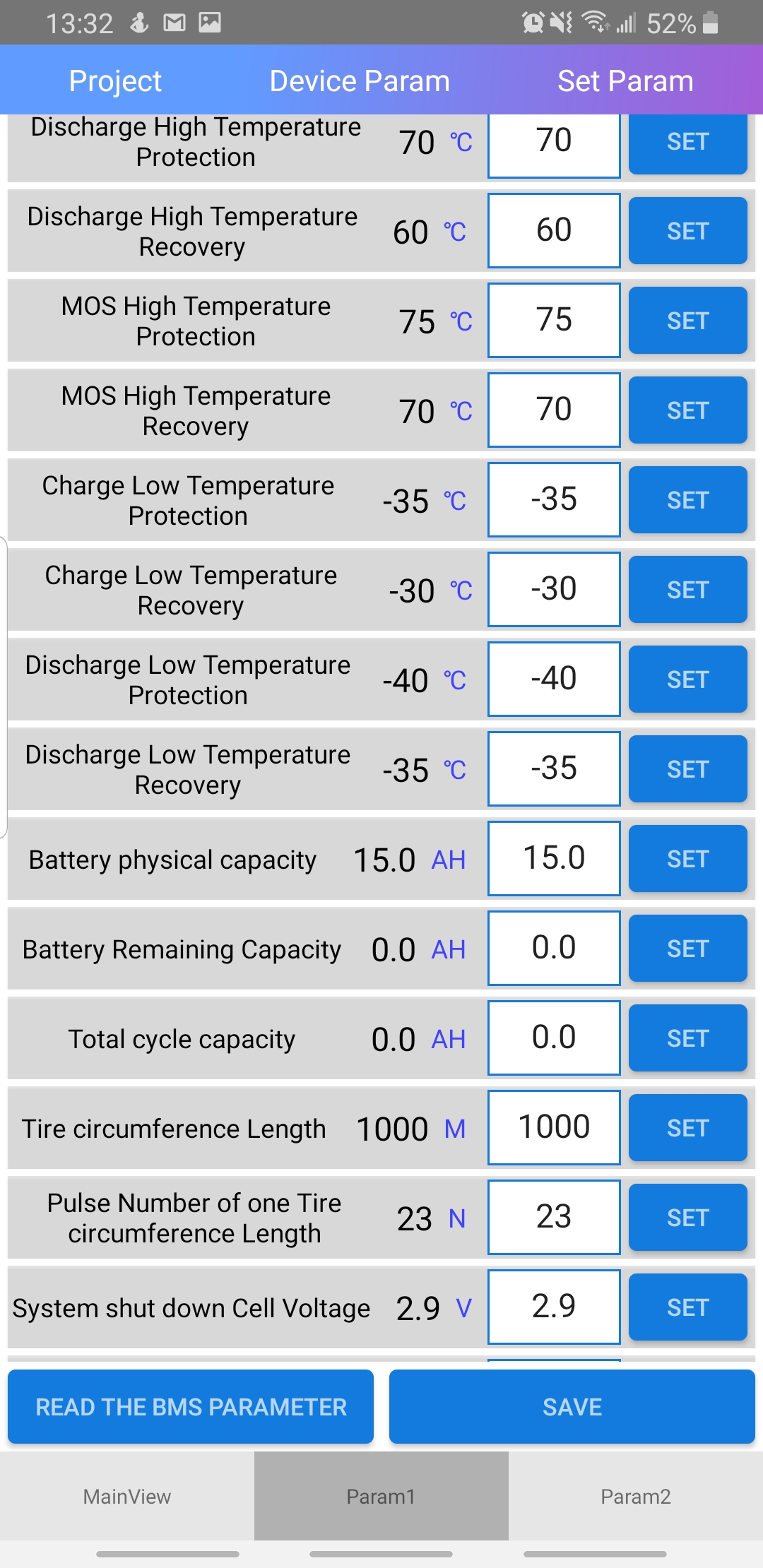Apply SET for Tire circumference Length
The height and width of the screenshot is (1568, 763).
687,1128
